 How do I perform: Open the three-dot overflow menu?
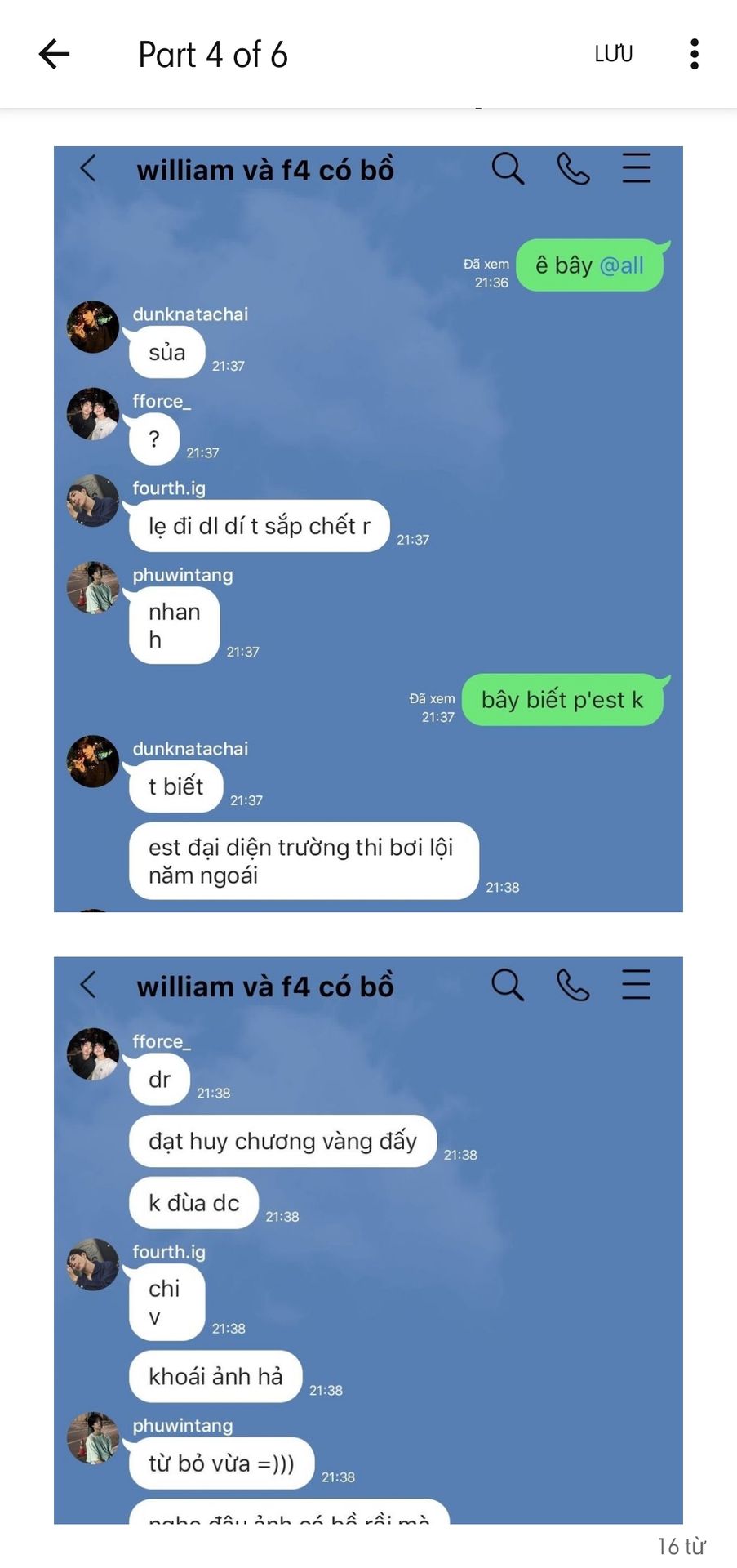(694, 54)
